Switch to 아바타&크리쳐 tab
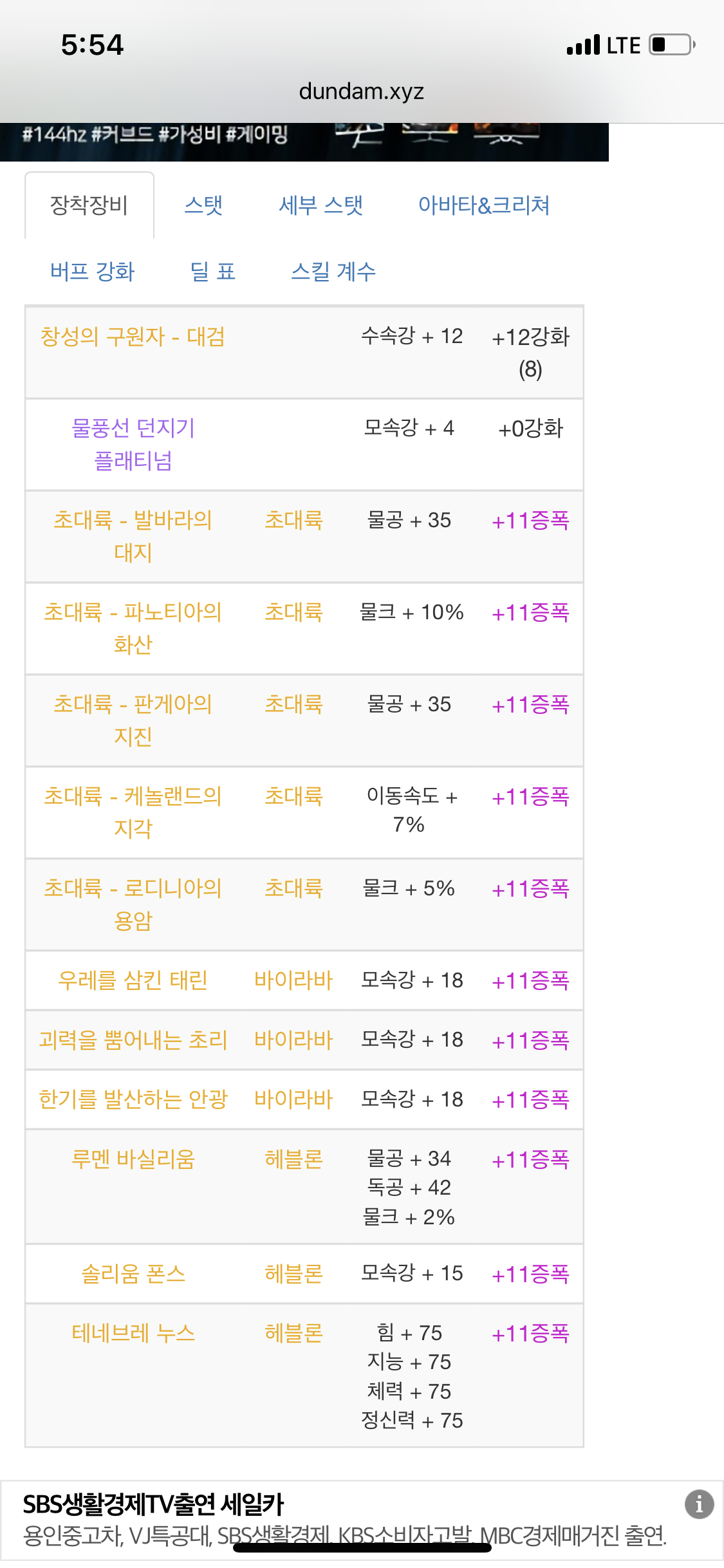 pyautogui.click(x=484, y=205)
